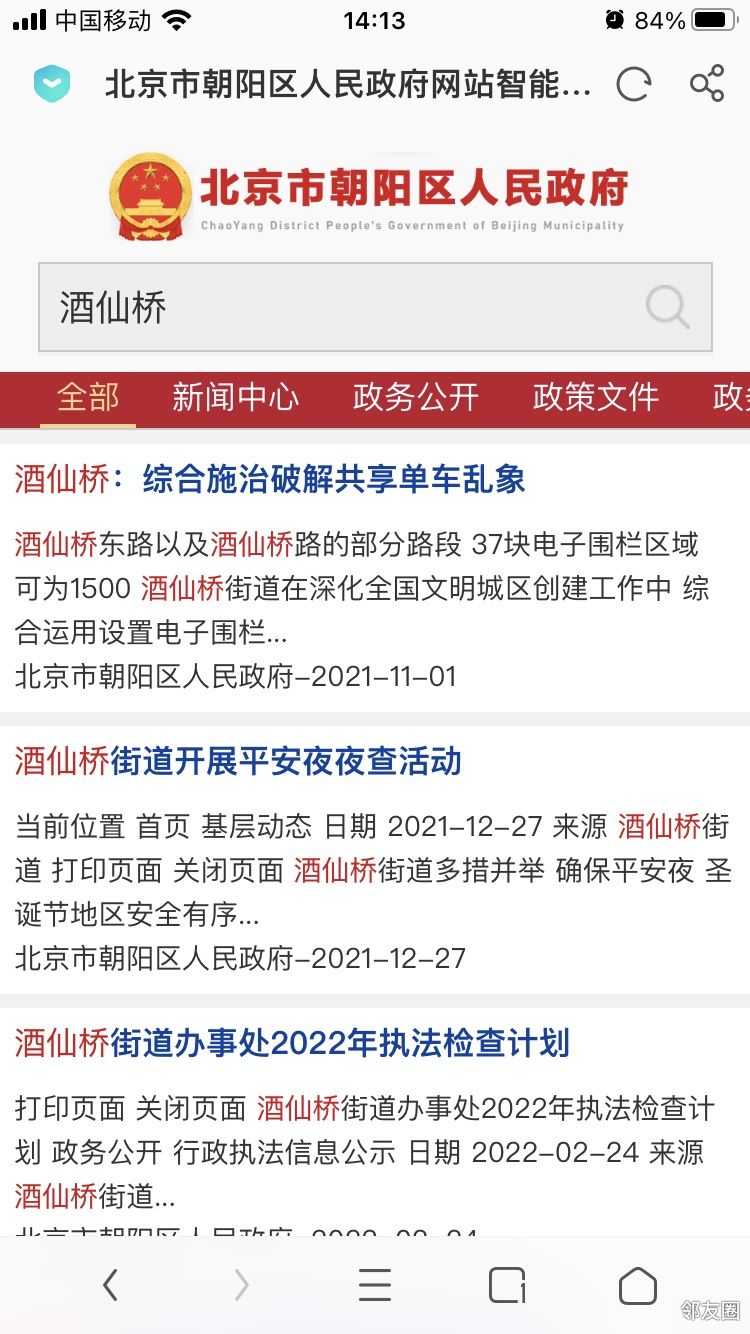This screenshot has height=1334, width=750.
Task: Select the 全部 tab
Action: click(x=88, y=397)
